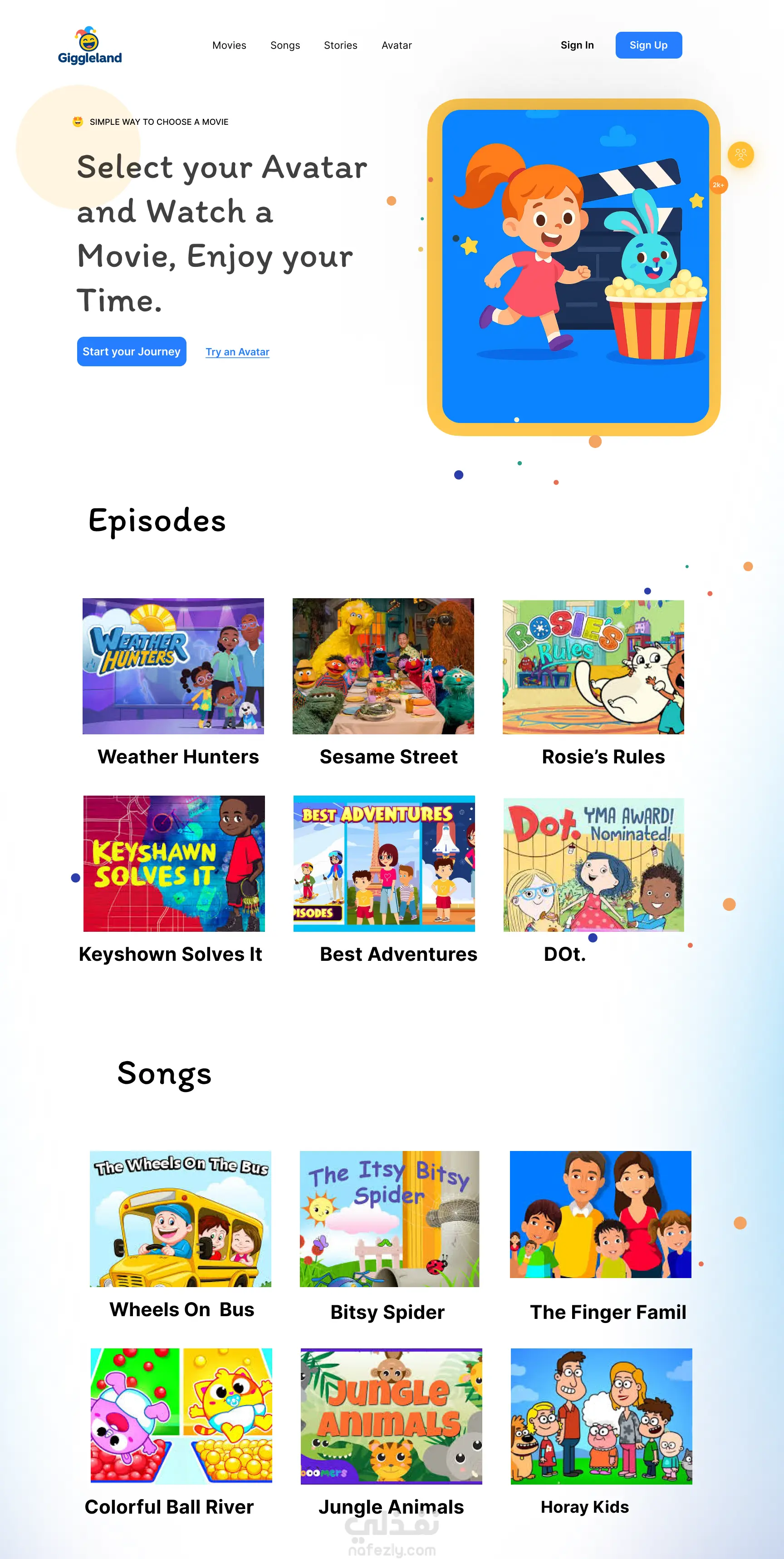
Task: Tap Start your Journey
Action: pyautogui.click(x=131, y=352)
